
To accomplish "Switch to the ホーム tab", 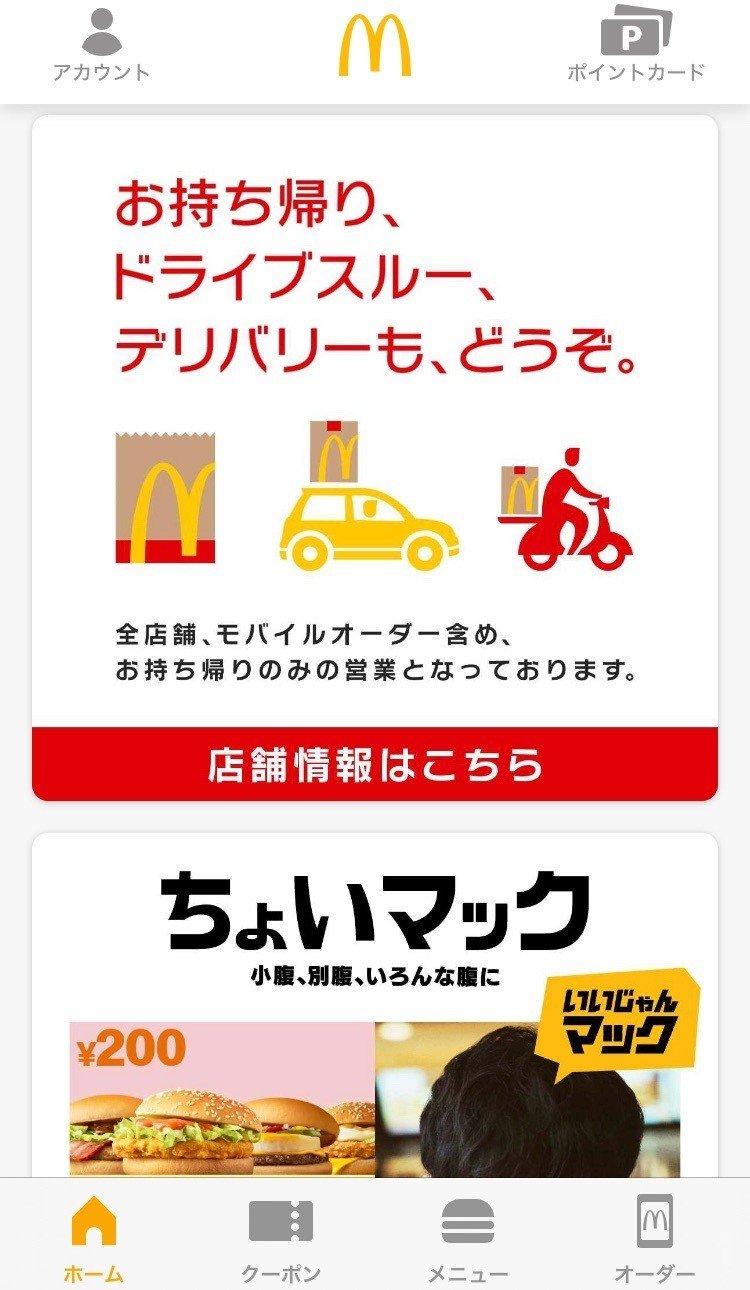I will [x=93, y=1236].
